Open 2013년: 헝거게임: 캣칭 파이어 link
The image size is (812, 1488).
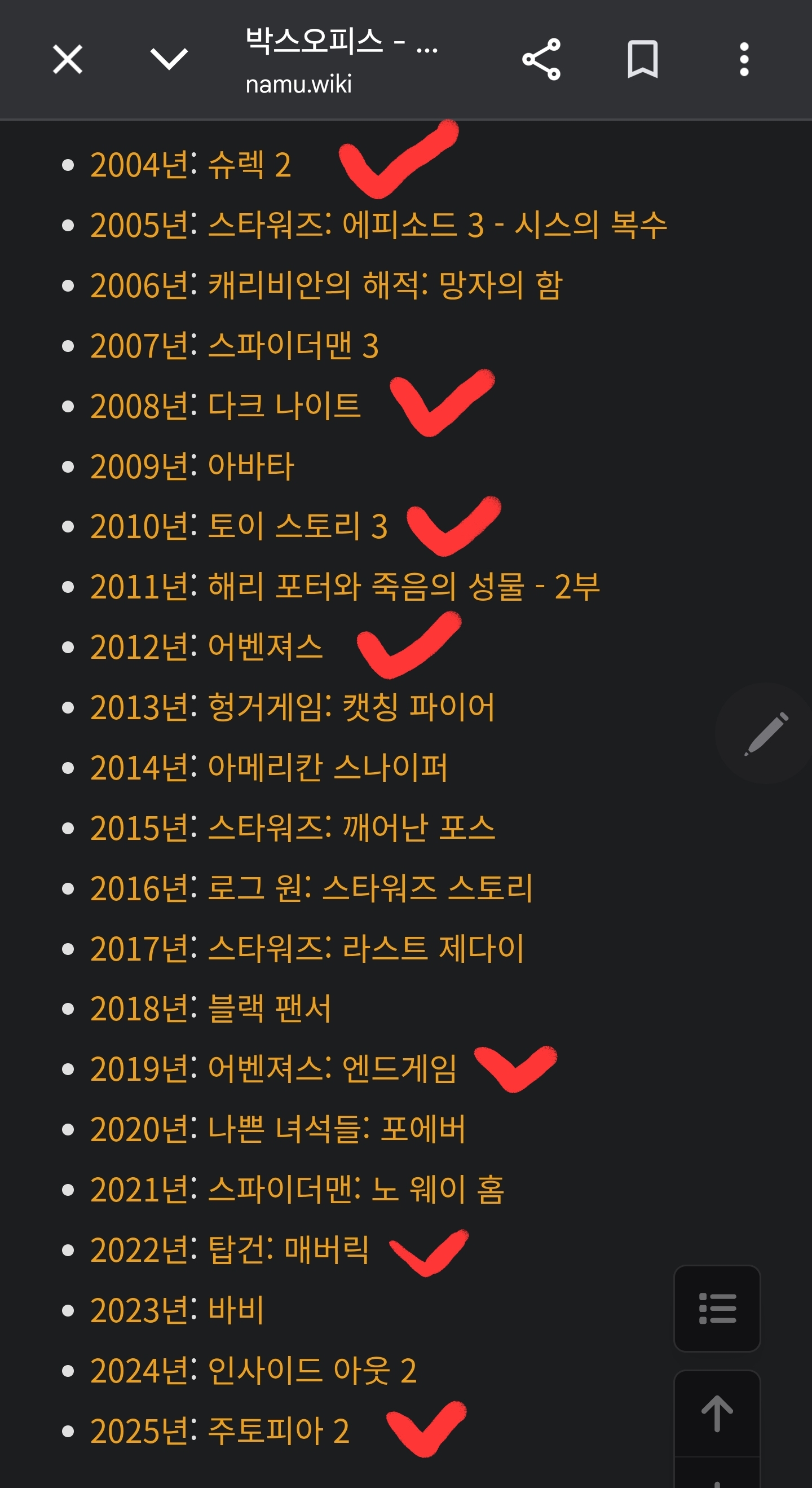pyautogui.click(x=293, y=707)
